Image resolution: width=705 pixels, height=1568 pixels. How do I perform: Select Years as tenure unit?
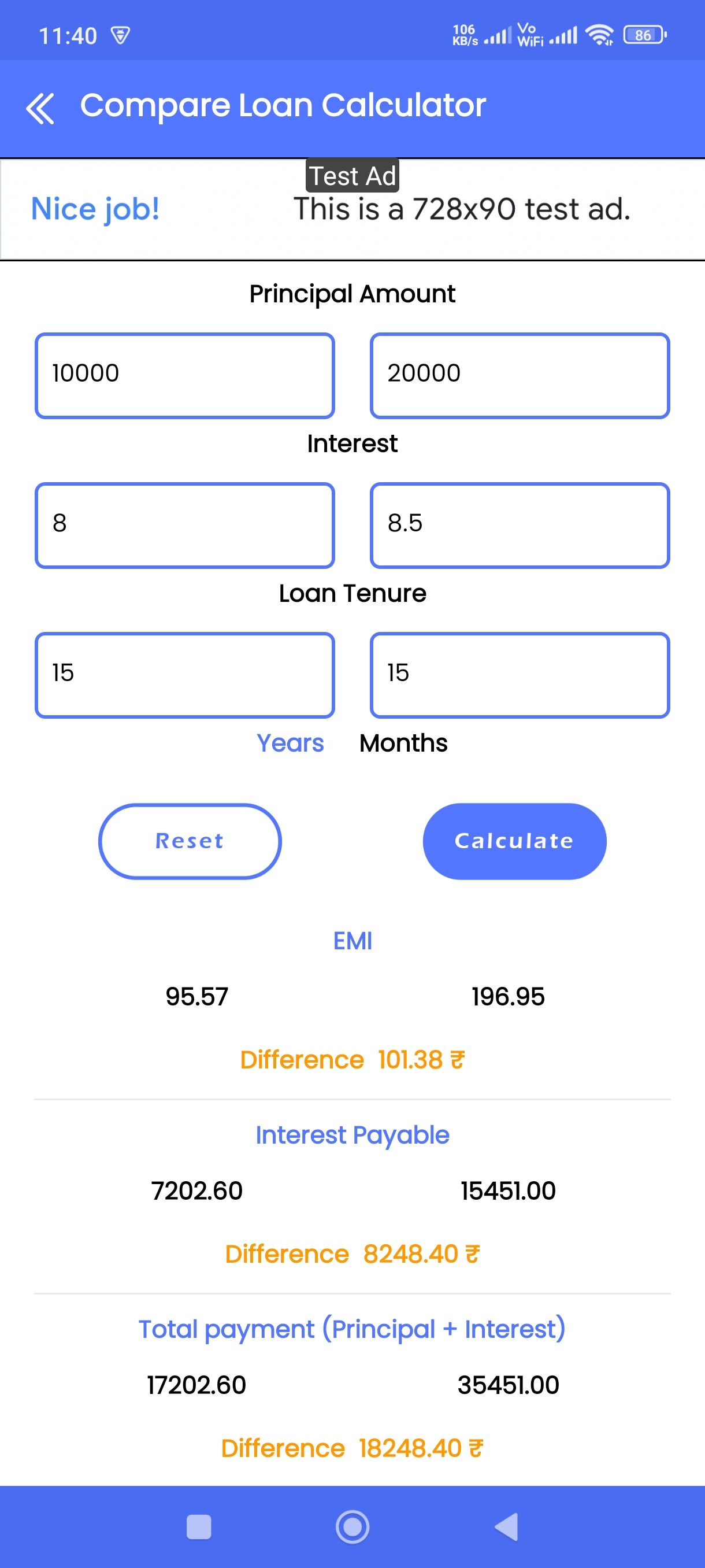(290, 742)
